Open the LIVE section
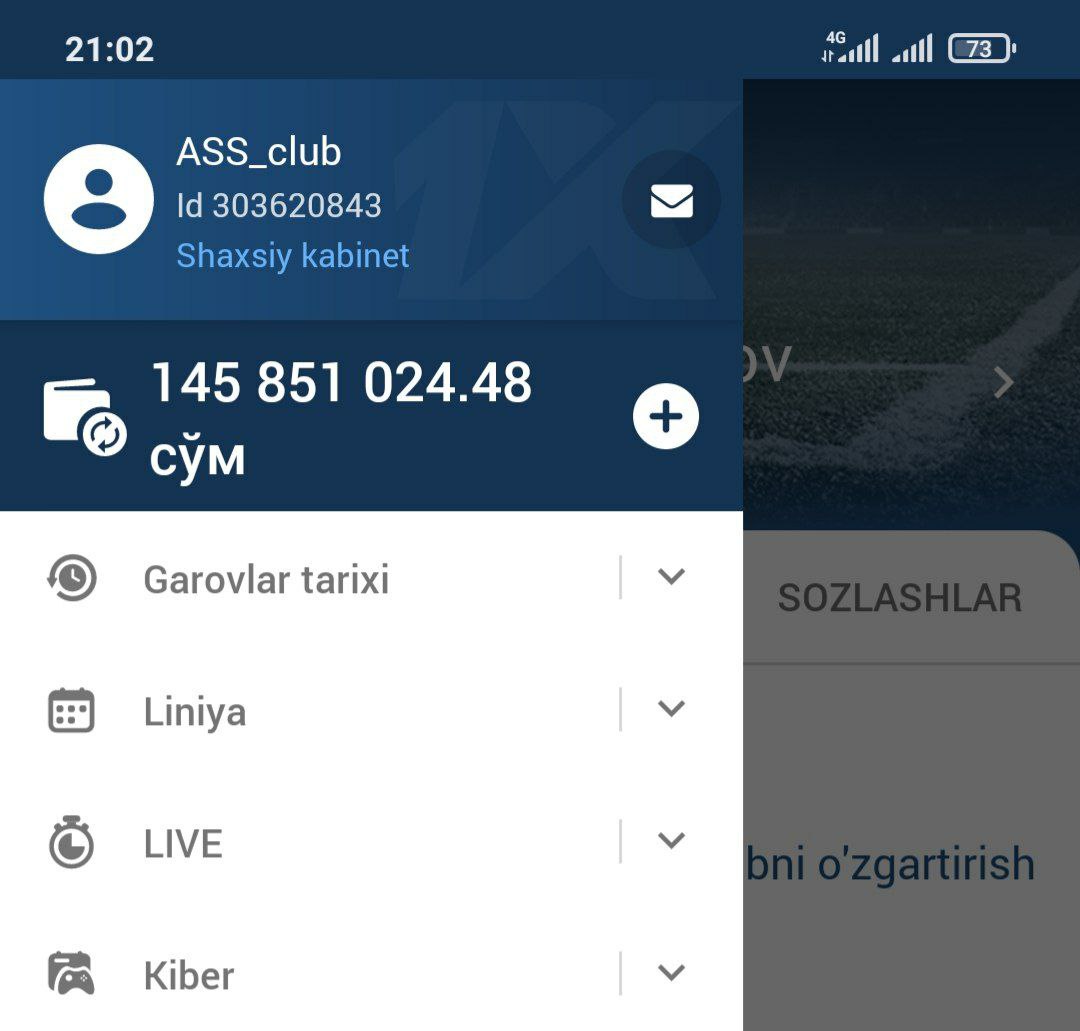The width and height of the screenshot is (1080, 1031). tap(183, 844)
